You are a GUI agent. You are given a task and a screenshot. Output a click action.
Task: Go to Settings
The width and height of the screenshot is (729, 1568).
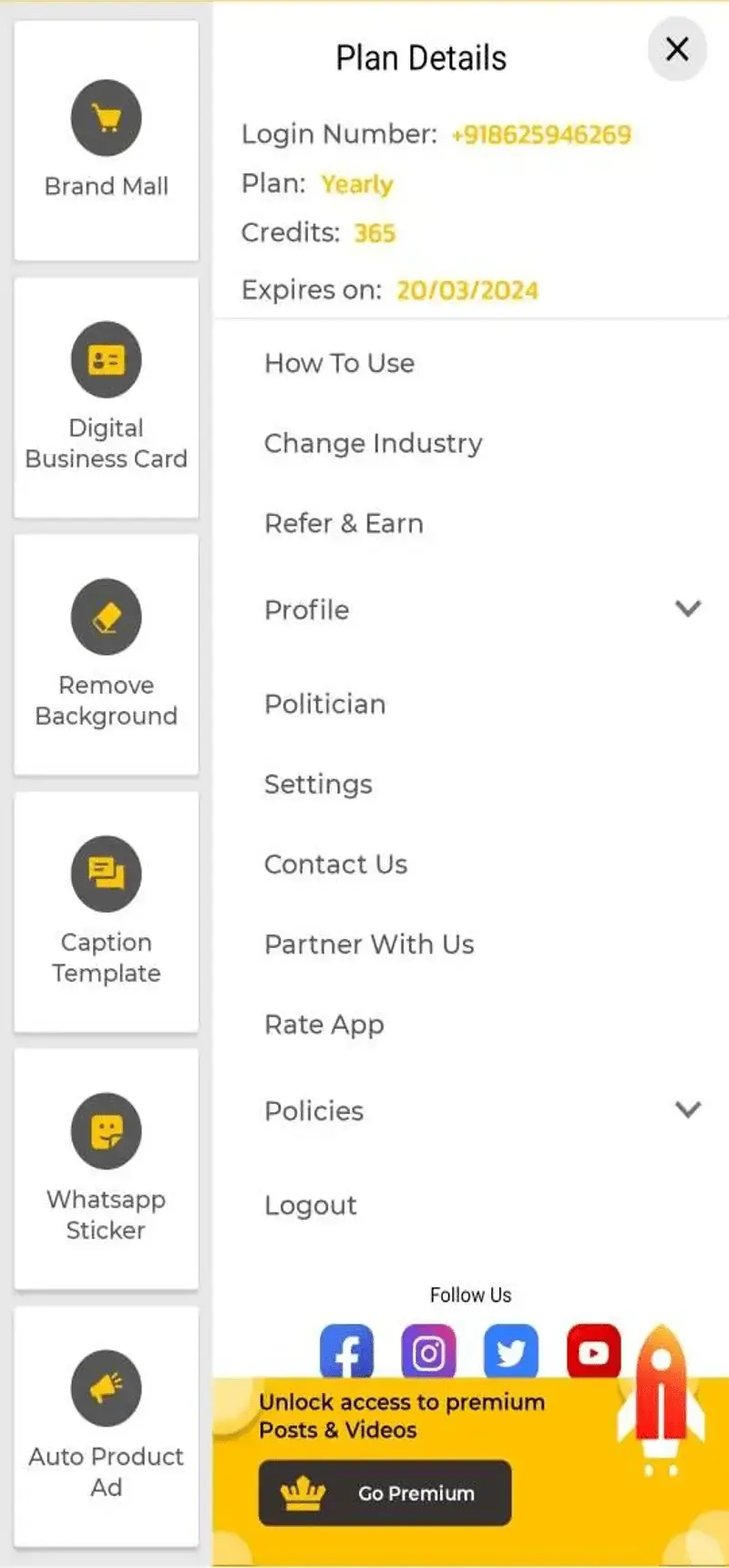pyautogui.click(x=470, y=784)
